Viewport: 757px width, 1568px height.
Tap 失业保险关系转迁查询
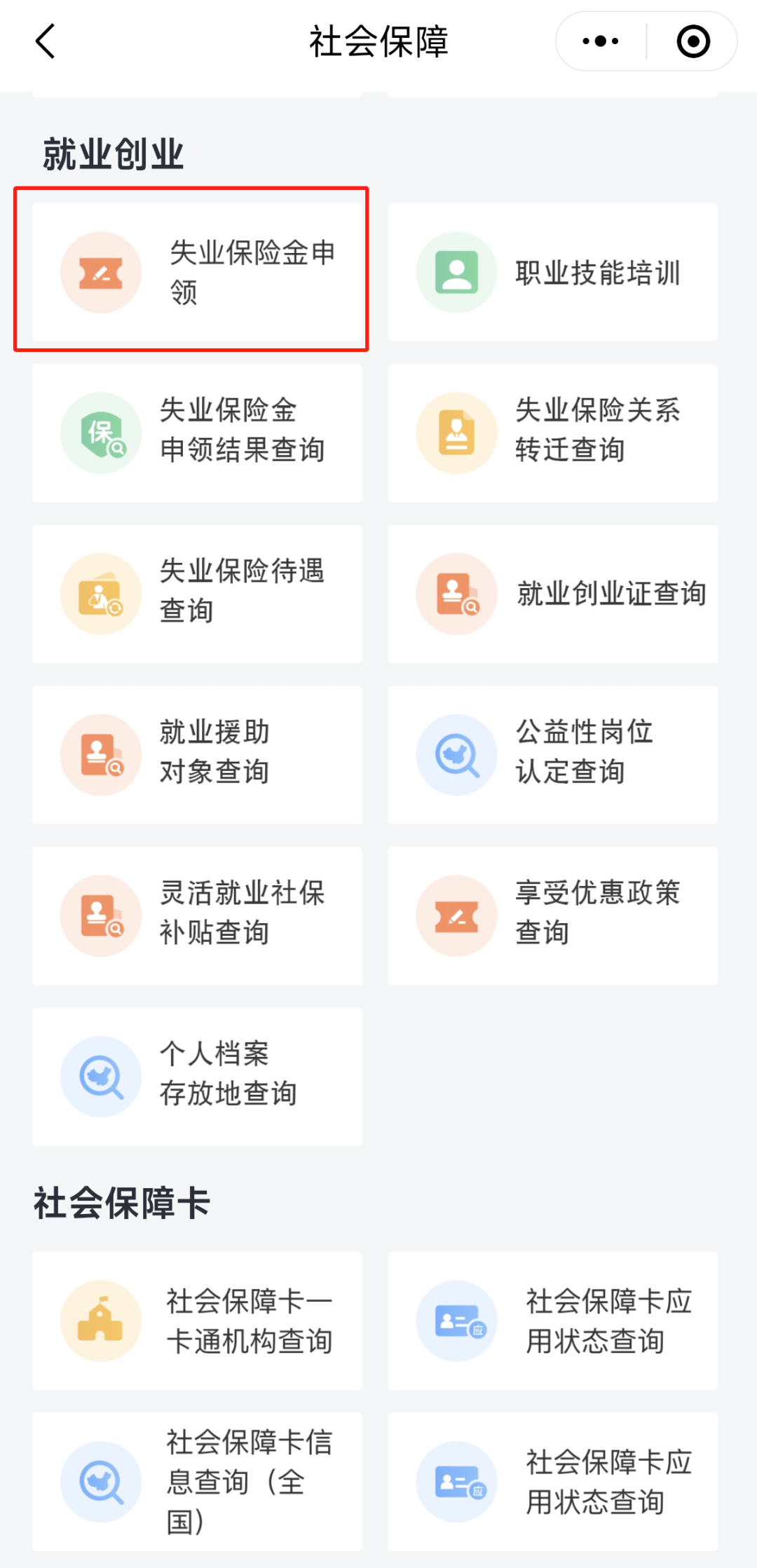[552, 432]
